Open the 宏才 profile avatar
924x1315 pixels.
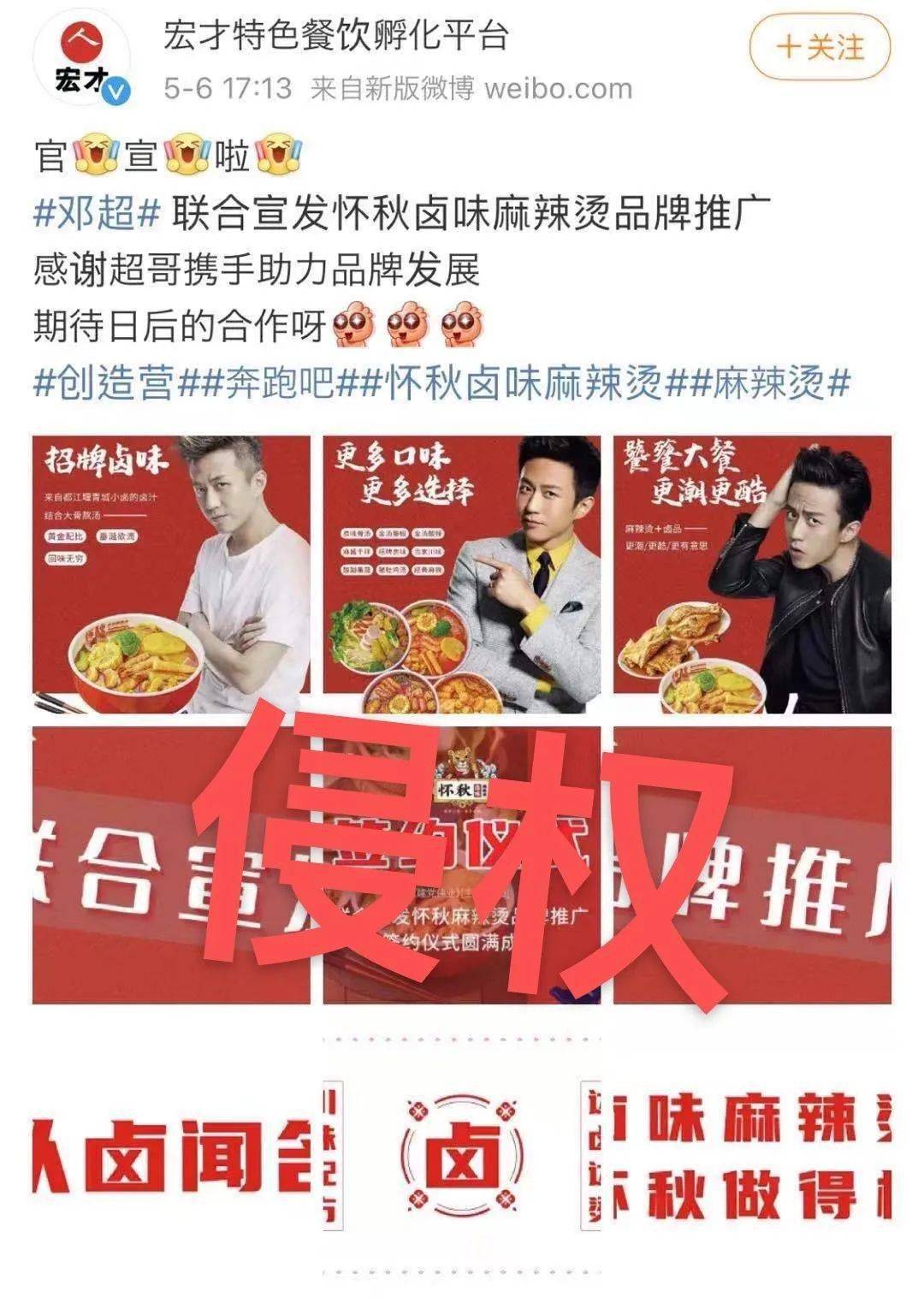click(x=81, y=62)
